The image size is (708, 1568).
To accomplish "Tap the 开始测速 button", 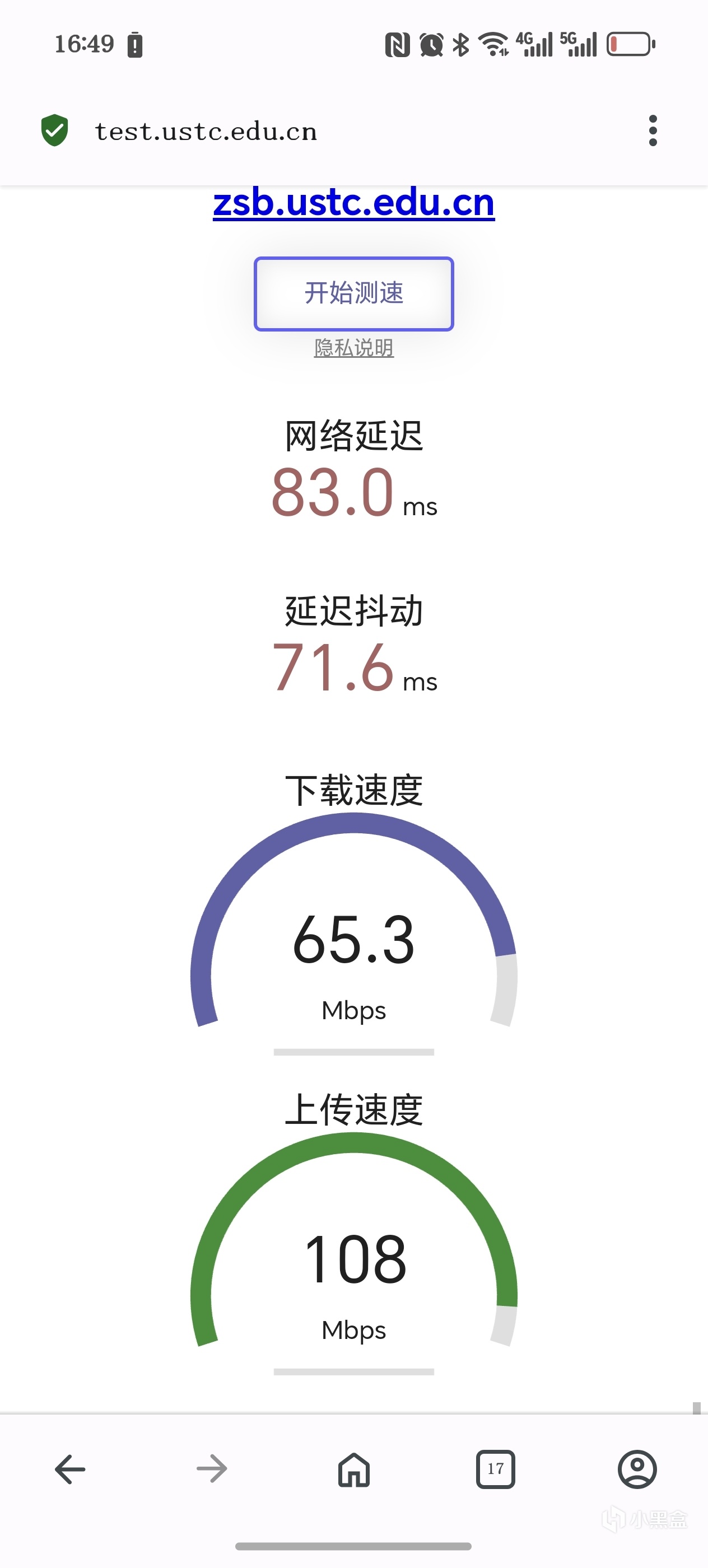I will [353, 293].
